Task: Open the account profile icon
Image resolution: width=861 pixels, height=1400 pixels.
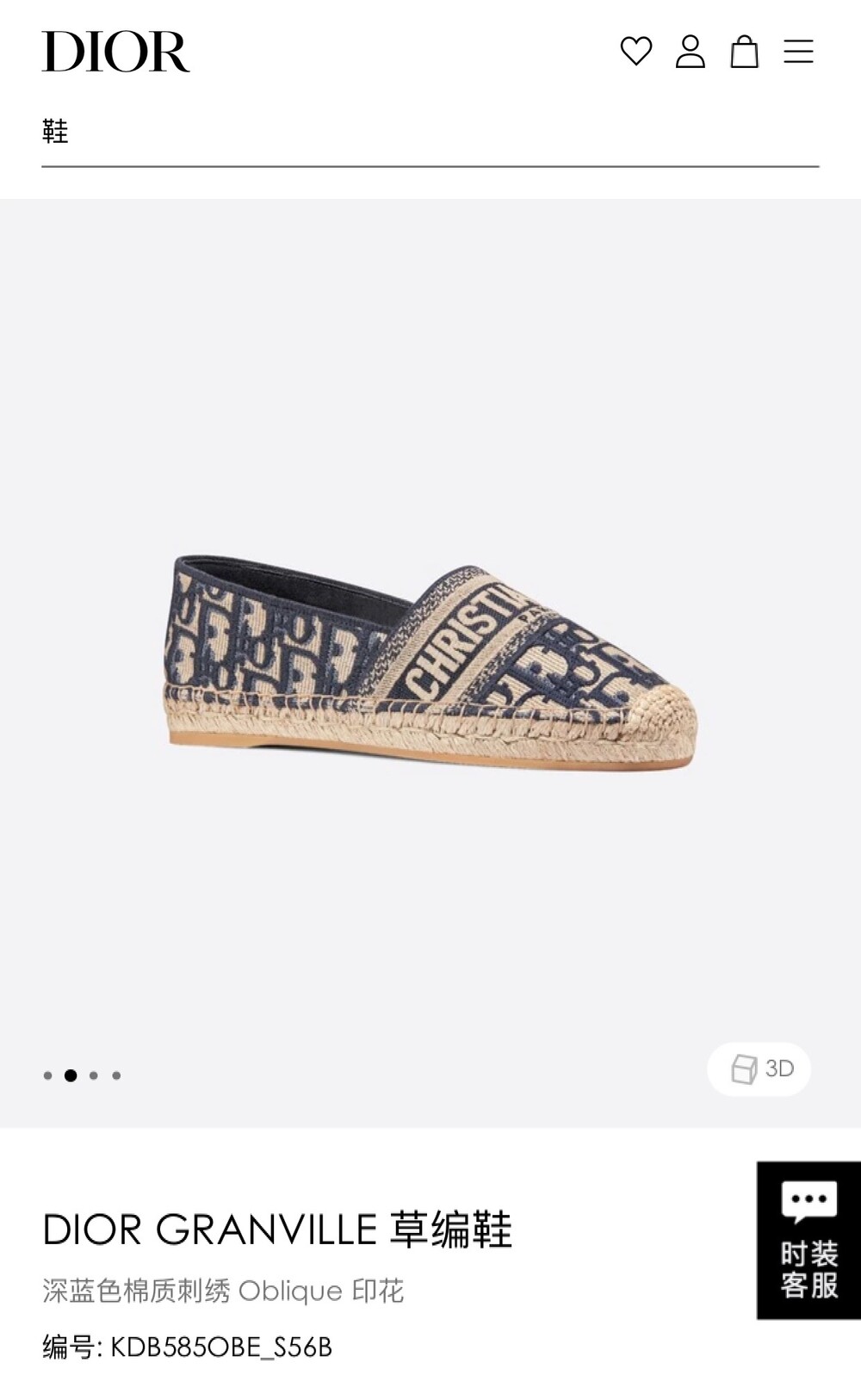Action: (691, 51)
